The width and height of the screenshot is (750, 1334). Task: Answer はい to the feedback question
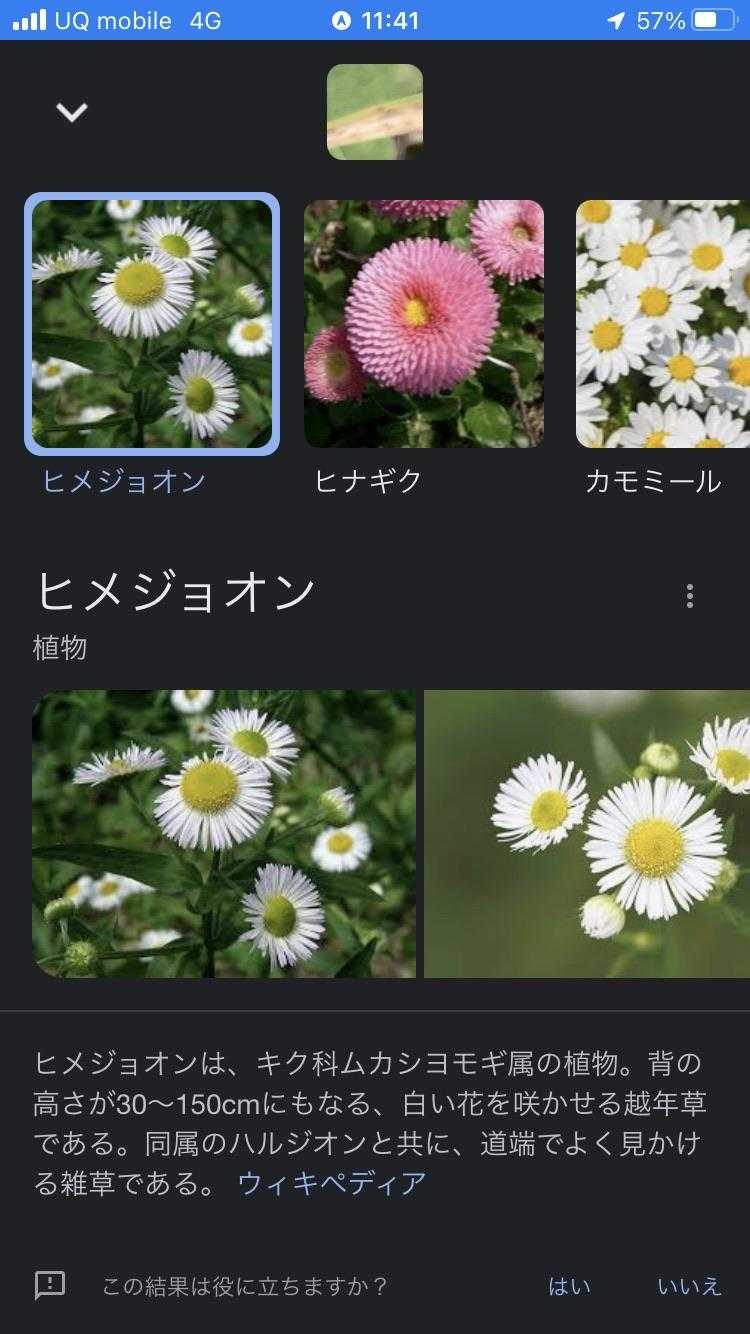(x=569, y=1286)
